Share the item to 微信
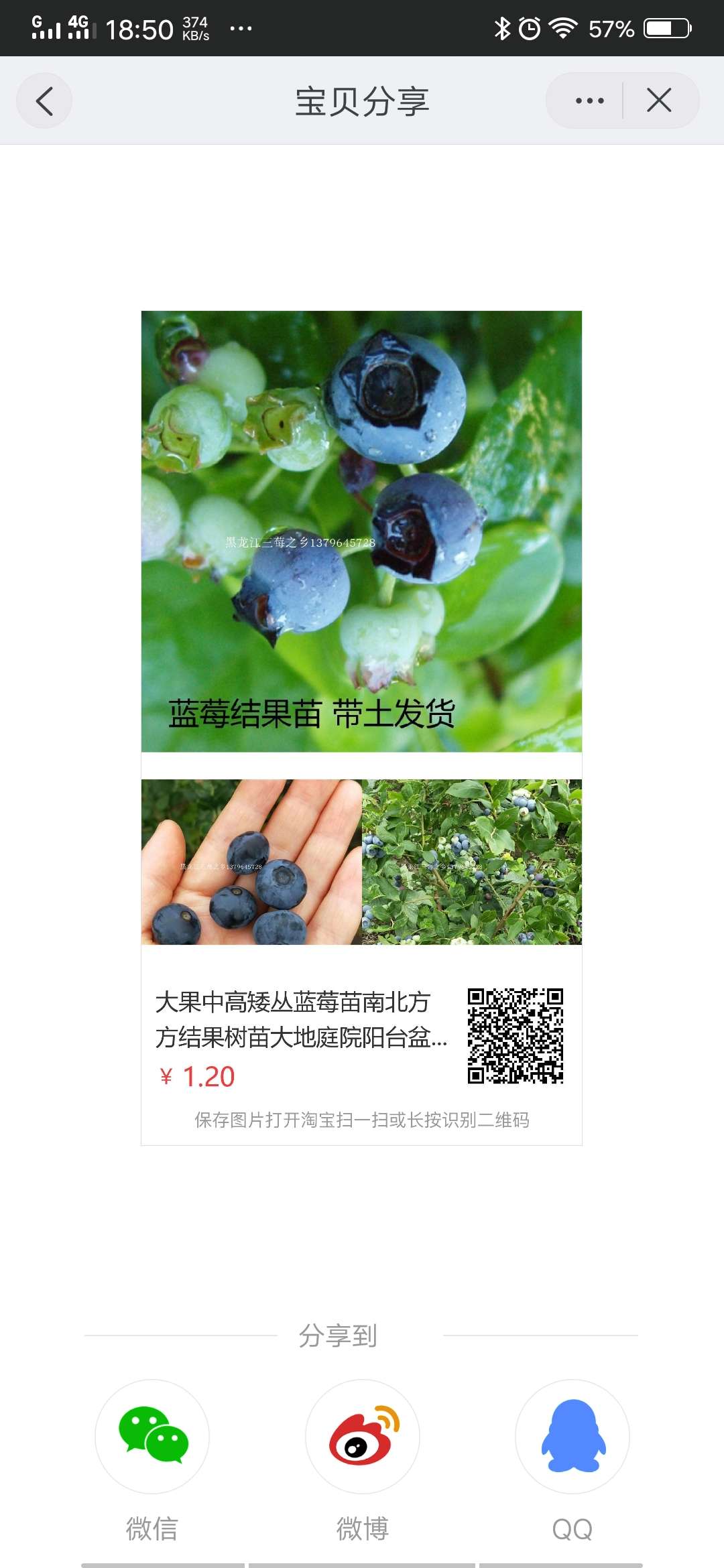Screen dimensions: 724x1568 pyautogui.click(x=152, y=1436)
